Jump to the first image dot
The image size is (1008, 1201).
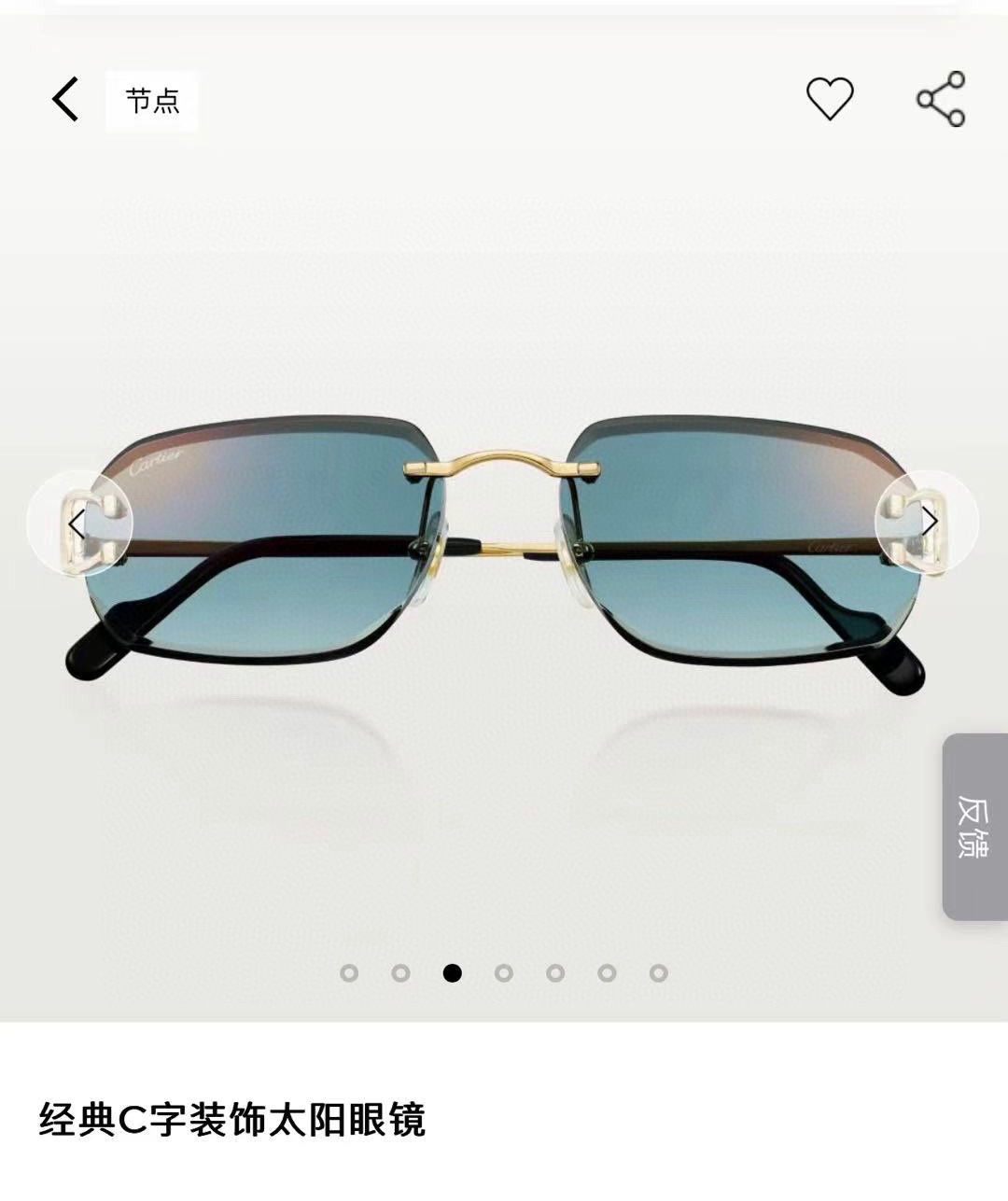pos(349,973)
